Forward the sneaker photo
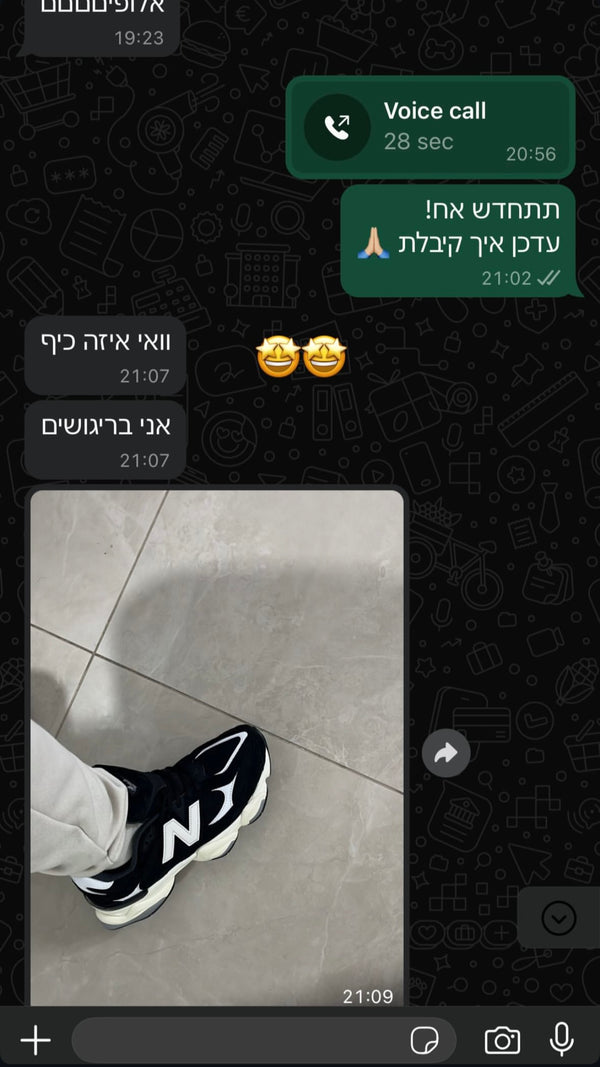Viewport: 600px width, 1067px height. click(x=446, y=753)
